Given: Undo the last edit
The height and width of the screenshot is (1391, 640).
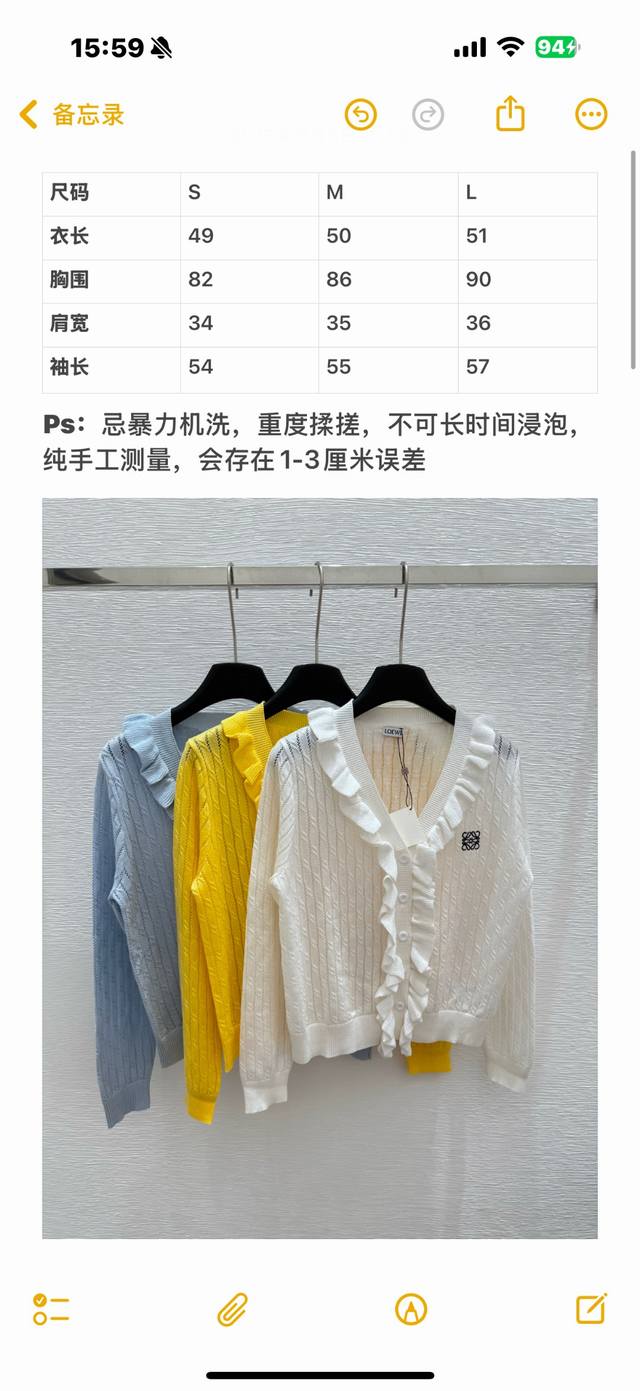Looking at the screenshot, I should tap(361, 115).
